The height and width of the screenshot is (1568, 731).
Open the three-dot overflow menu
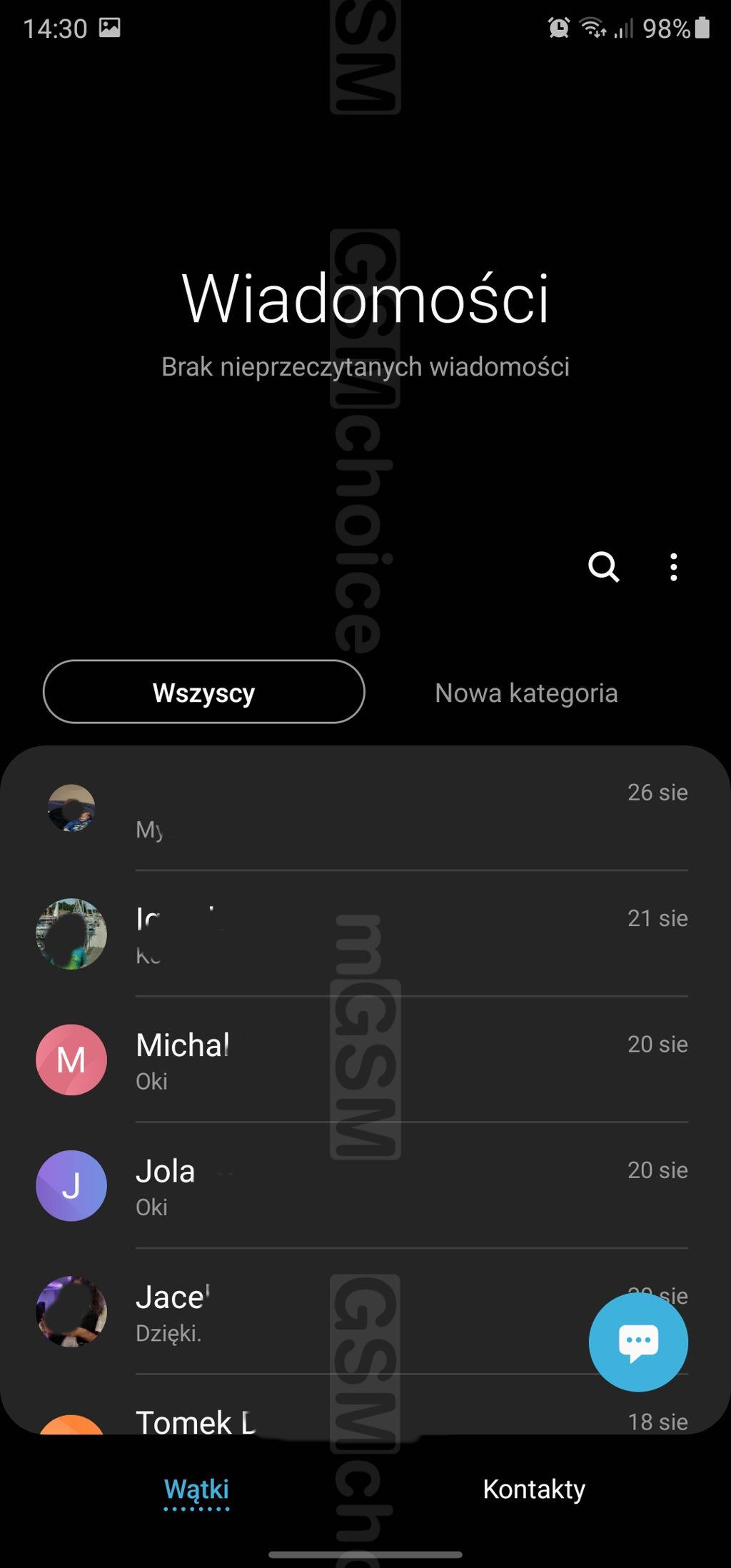point(673,567)
